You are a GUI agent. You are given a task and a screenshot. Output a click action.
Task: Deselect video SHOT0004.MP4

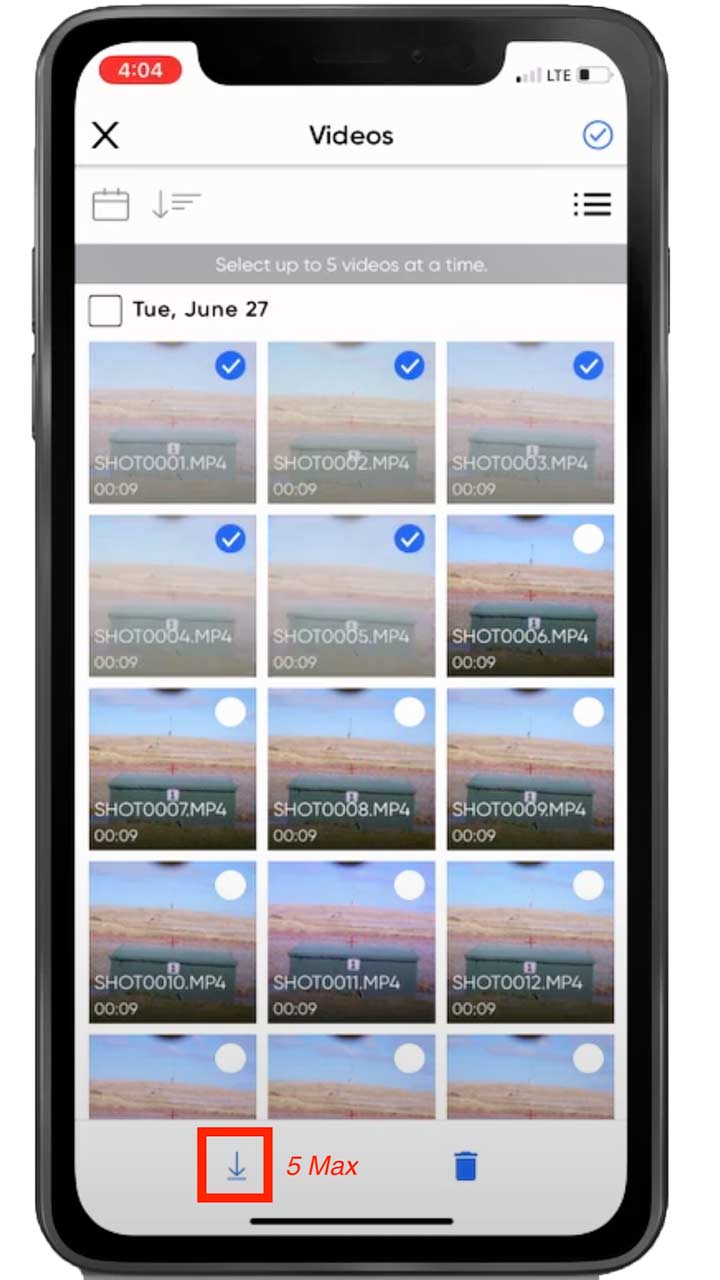[230, 540]
